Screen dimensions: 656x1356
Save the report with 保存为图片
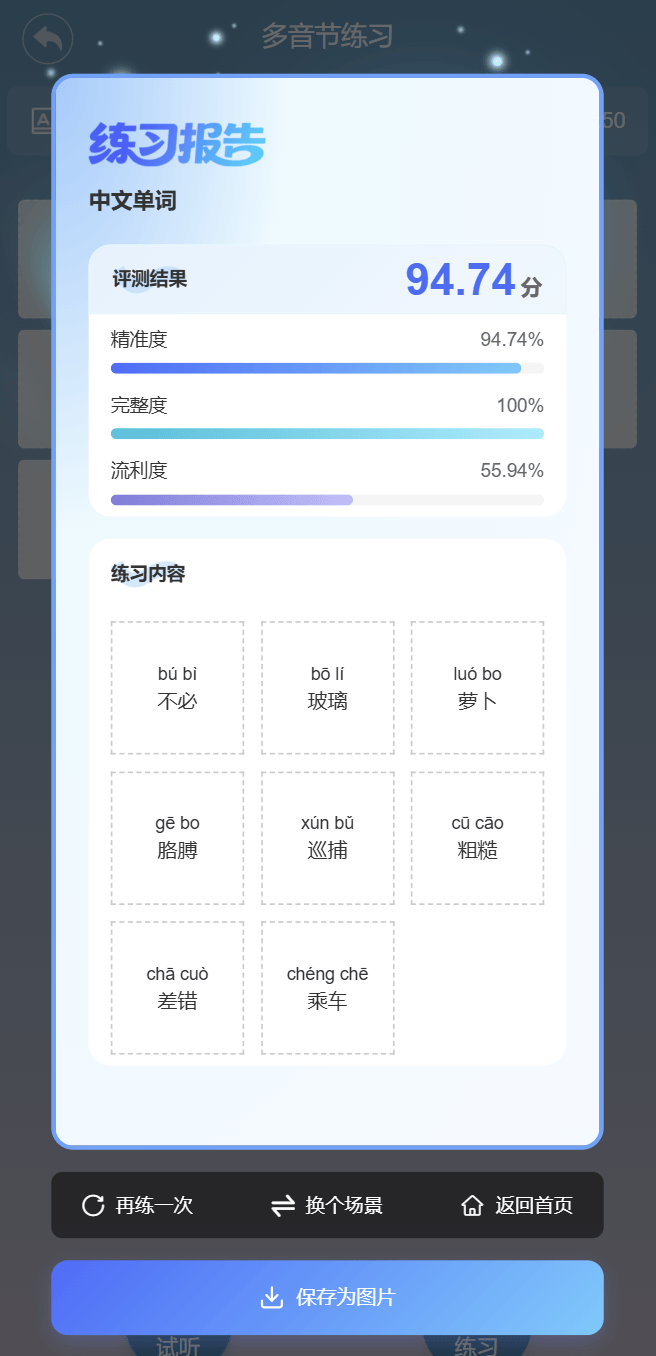(328, 1297)
